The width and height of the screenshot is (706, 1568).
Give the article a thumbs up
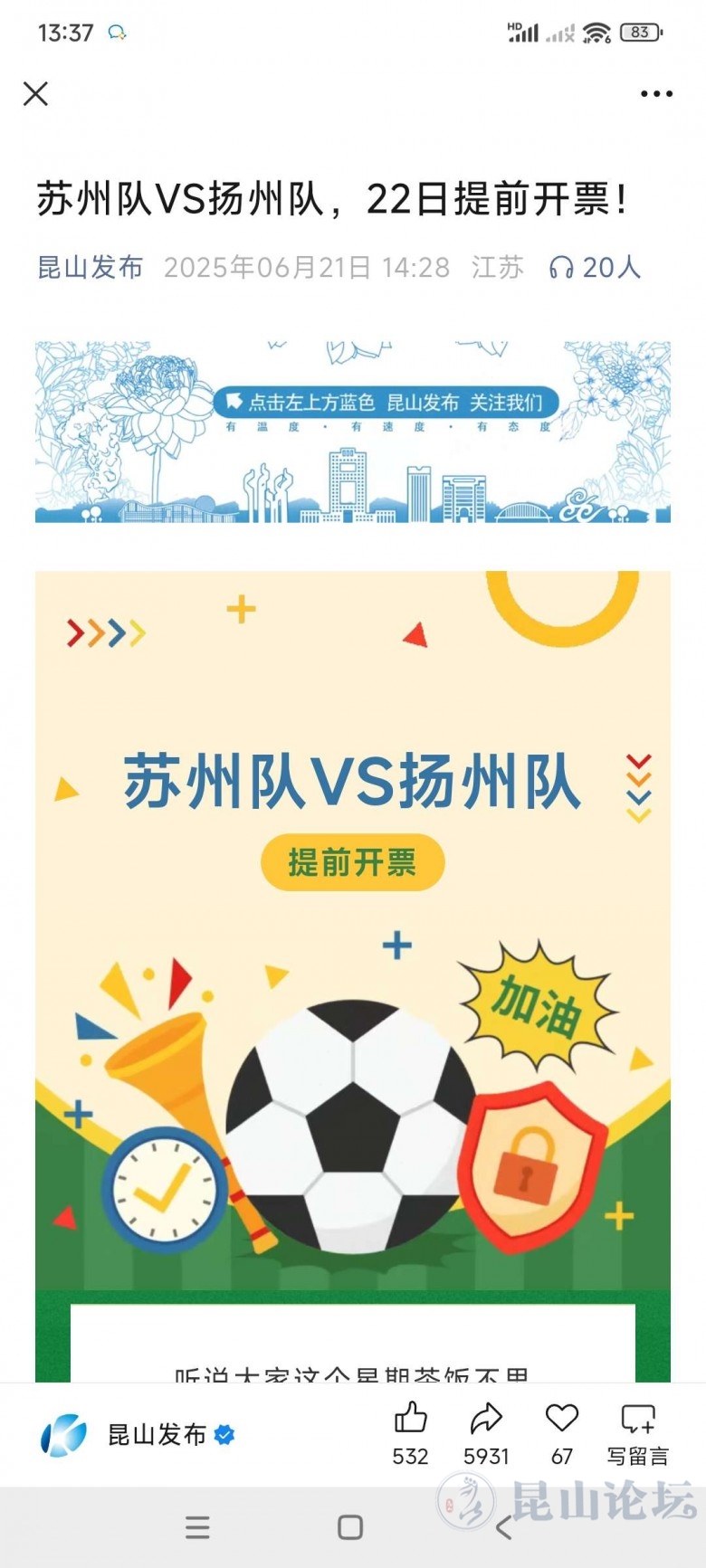410,1431
